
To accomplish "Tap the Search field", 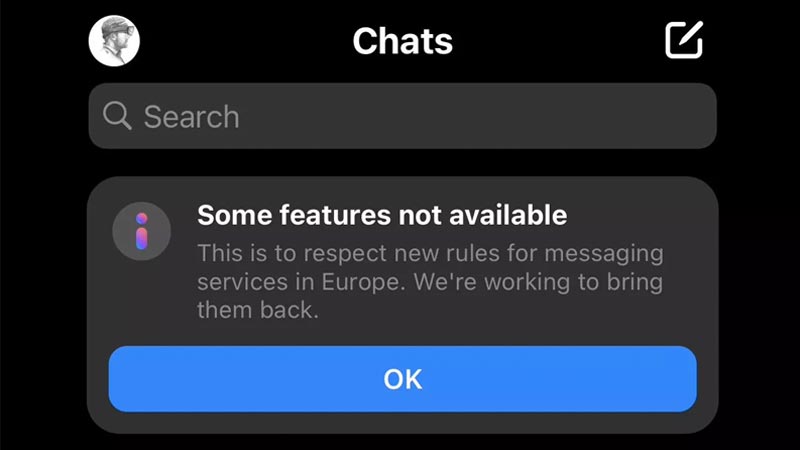I will coord(402,116).
